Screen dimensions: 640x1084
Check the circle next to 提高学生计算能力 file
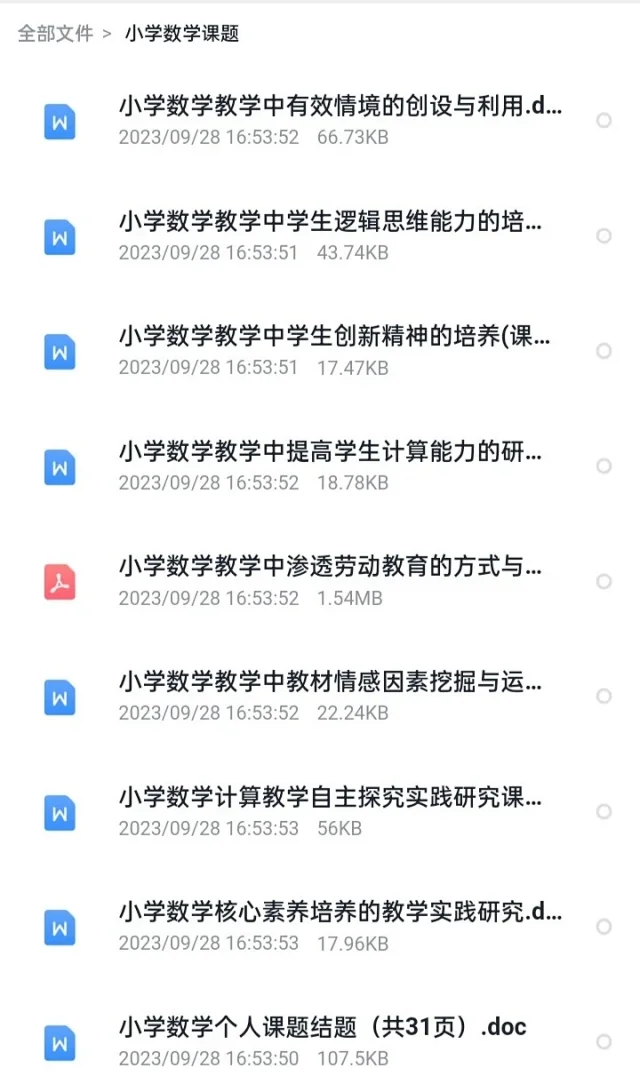604,466
